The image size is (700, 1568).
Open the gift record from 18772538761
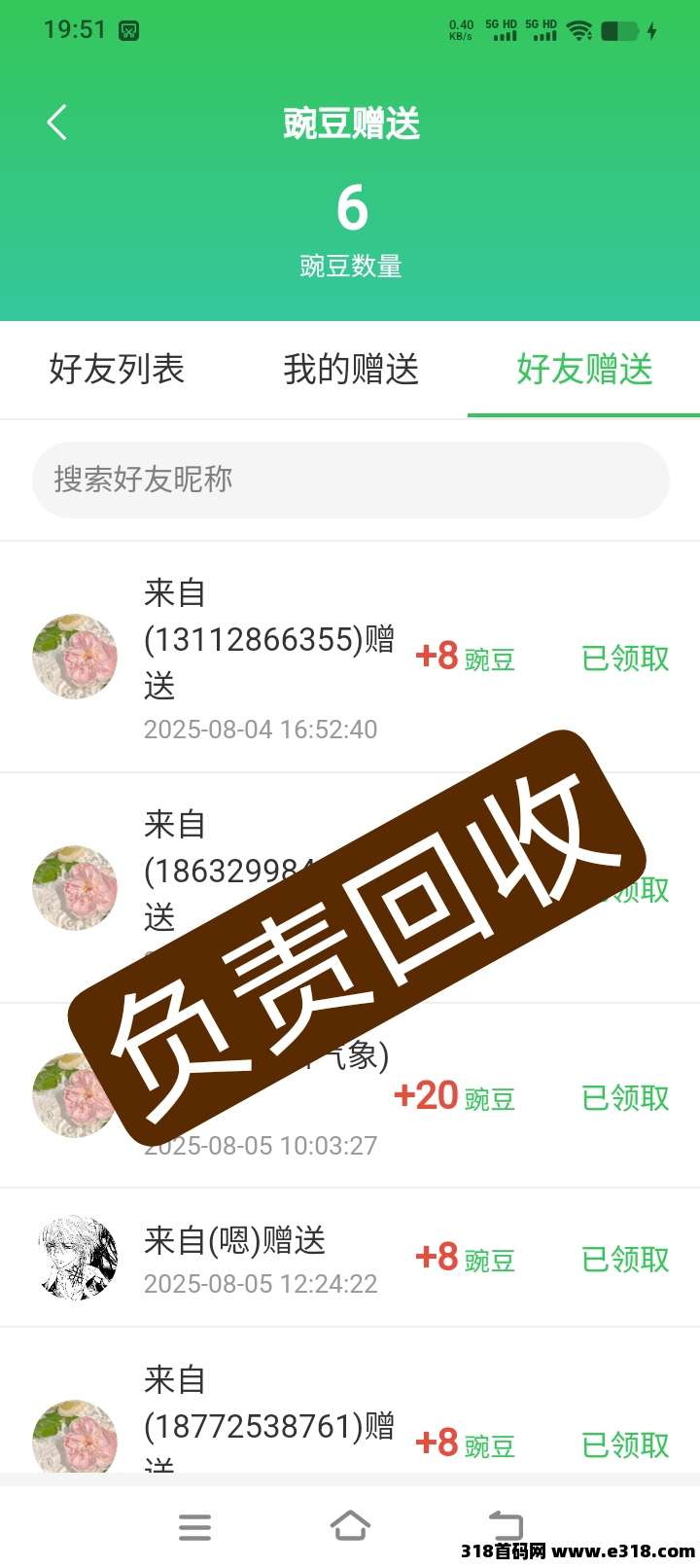point(268,1426)
